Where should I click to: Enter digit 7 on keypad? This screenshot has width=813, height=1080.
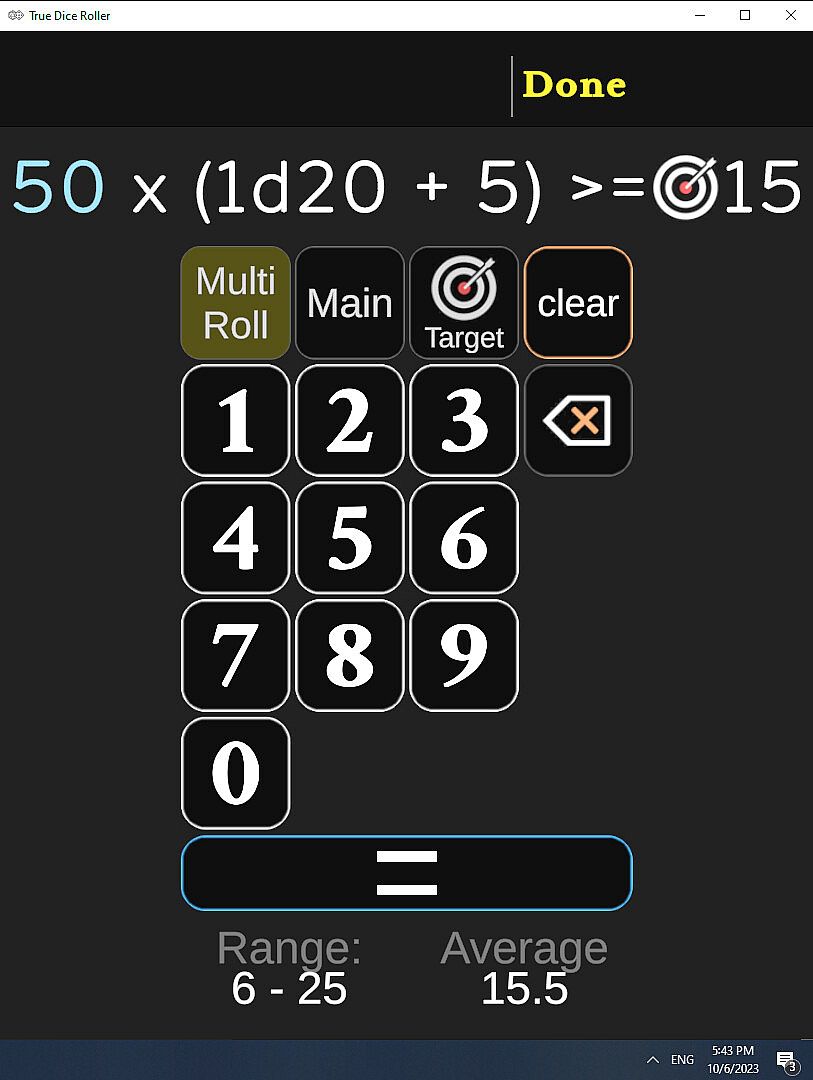pos(236,655)
